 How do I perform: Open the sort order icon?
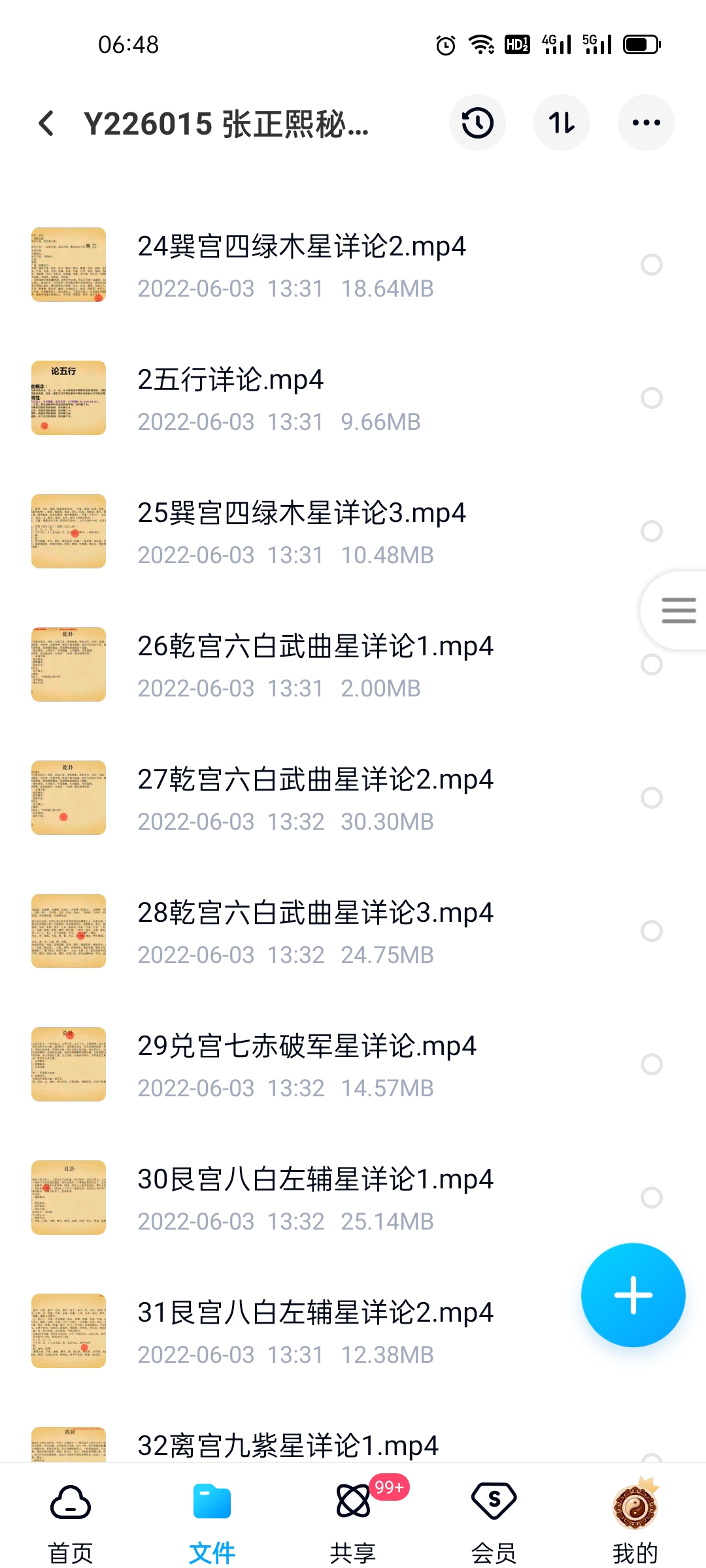[562, 122]
